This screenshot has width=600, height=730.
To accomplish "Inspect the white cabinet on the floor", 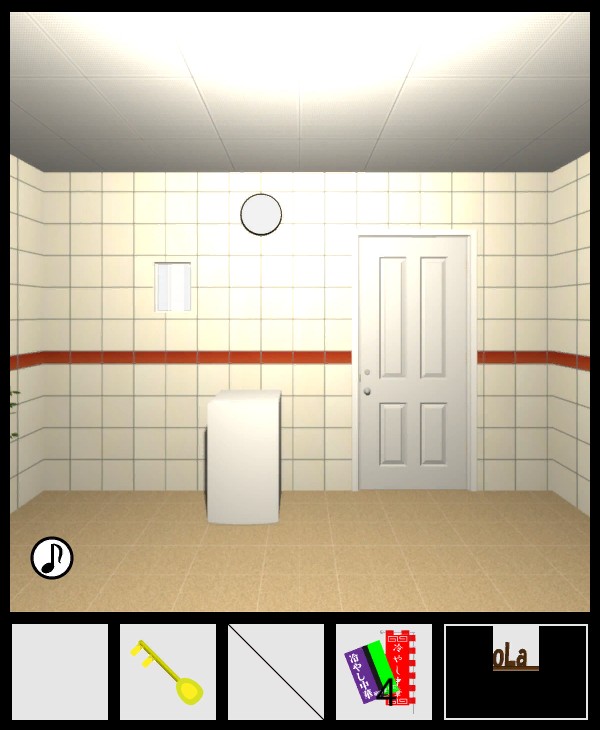I will click(x=244, y=456).
